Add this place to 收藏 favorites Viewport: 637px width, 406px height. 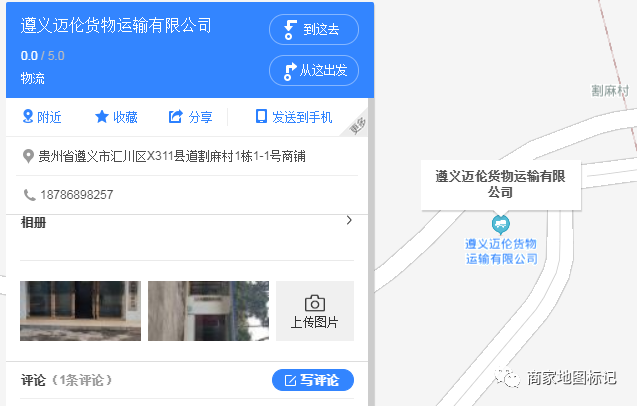point(116,117)
